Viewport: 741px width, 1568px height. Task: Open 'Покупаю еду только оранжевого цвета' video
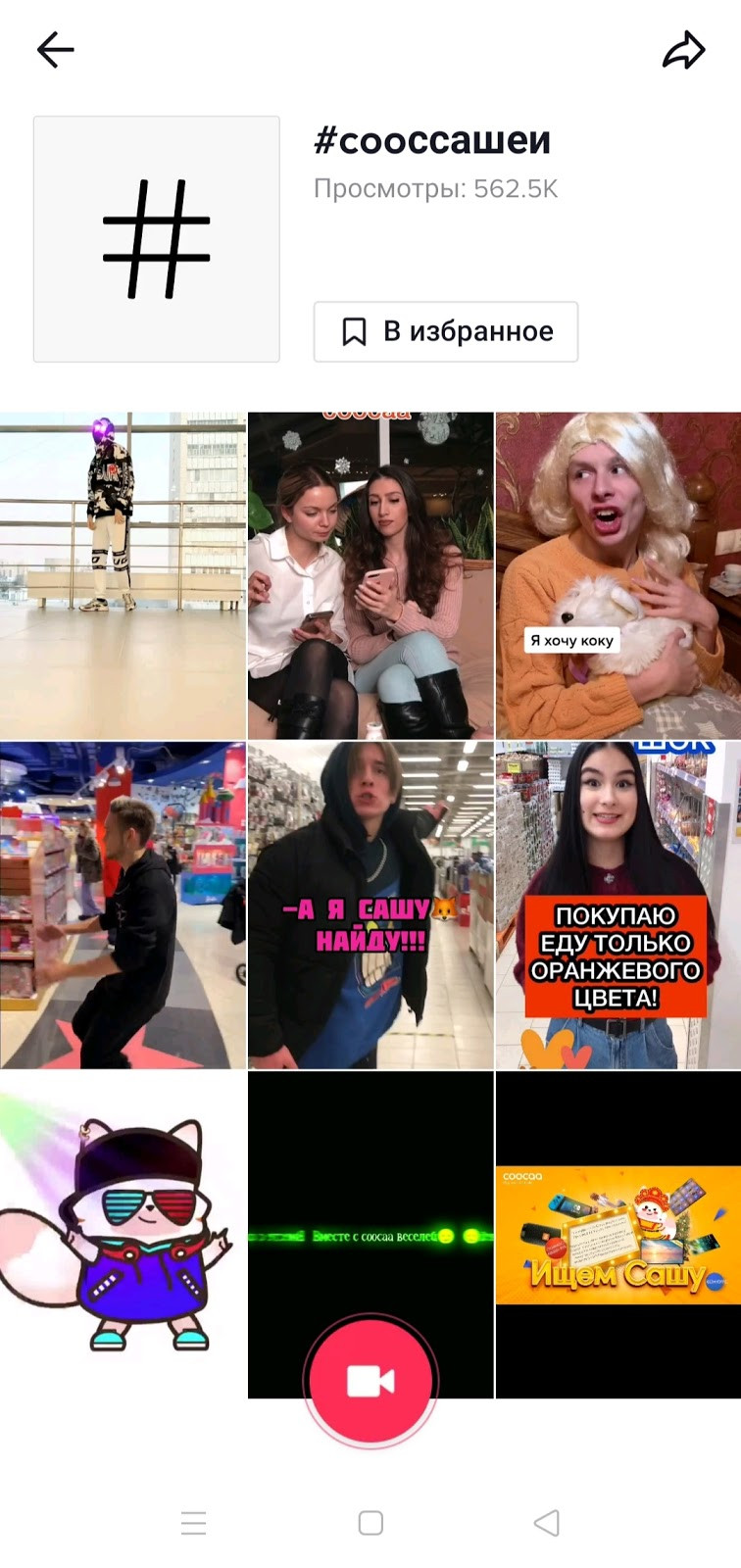click(x=618, y=905)
